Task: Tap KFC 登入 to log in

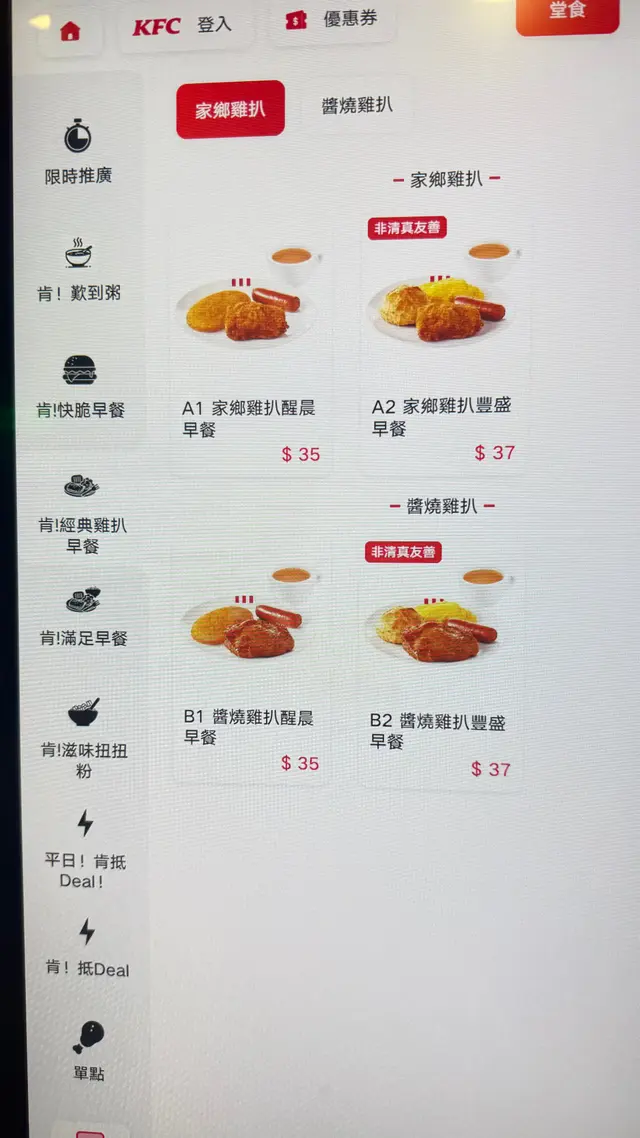Action: pyautogui.click(x=182, y=25)
